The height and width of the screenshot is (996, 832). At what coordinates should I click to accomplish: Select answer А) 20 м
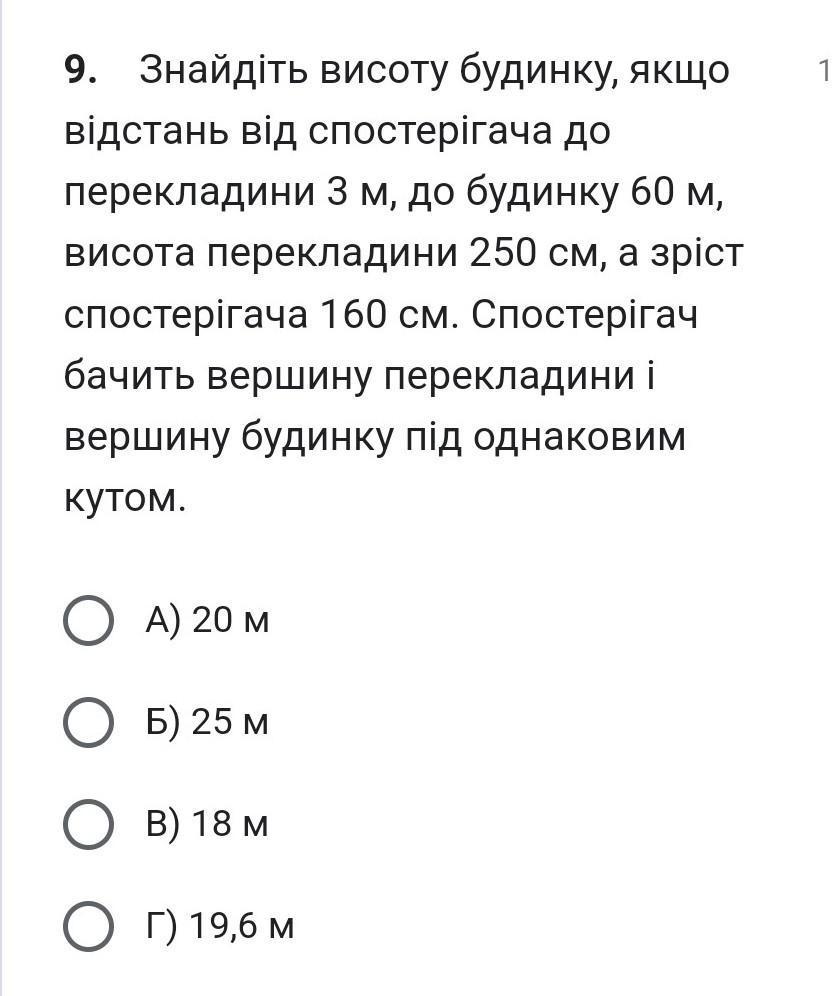click(x=88, y=621)
